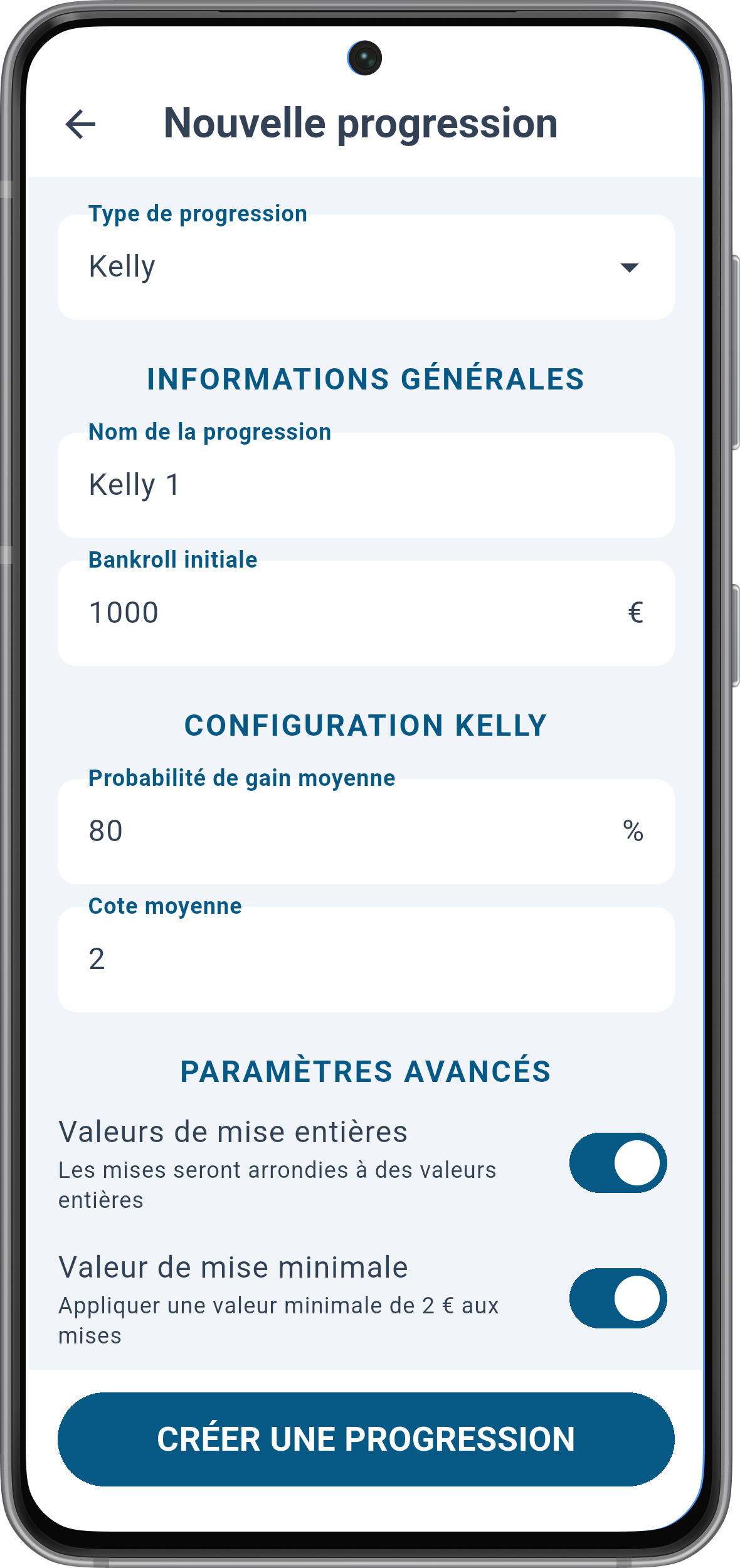Viewport: 740px width, 1568px height.
Task: Go back using the arrow icon
Action: point(80,124)
